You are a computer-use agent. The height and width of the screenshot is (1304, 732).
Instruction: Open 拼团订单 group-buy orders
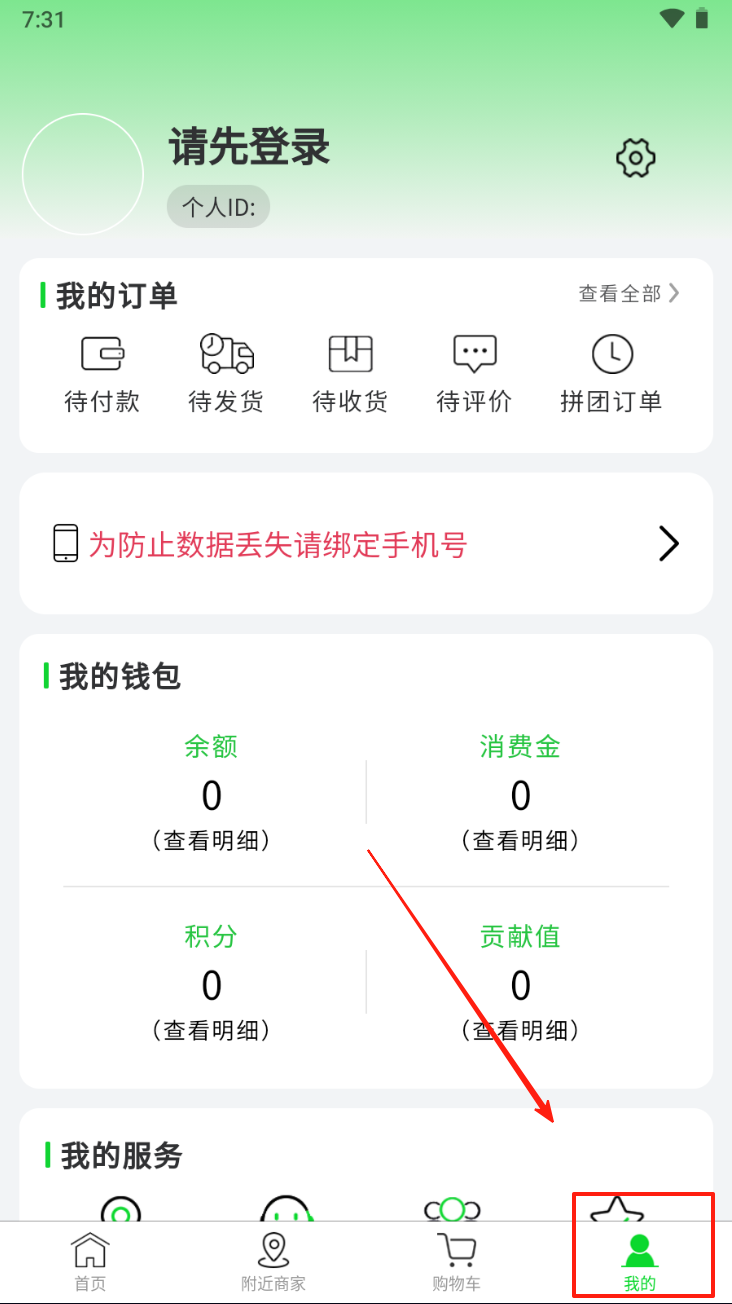click(611, 374)
